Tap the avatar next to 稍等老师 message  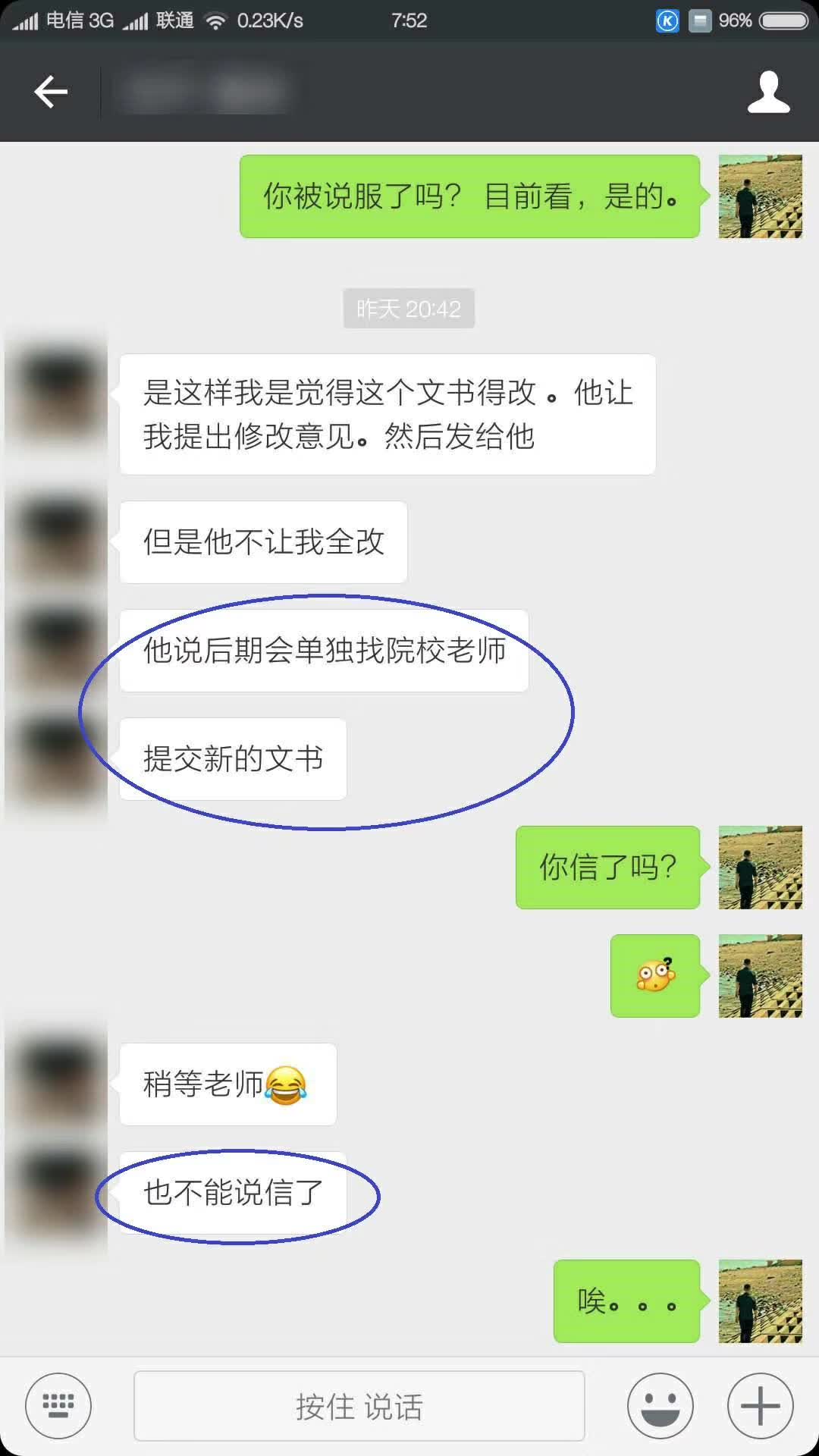(57, 1084)
